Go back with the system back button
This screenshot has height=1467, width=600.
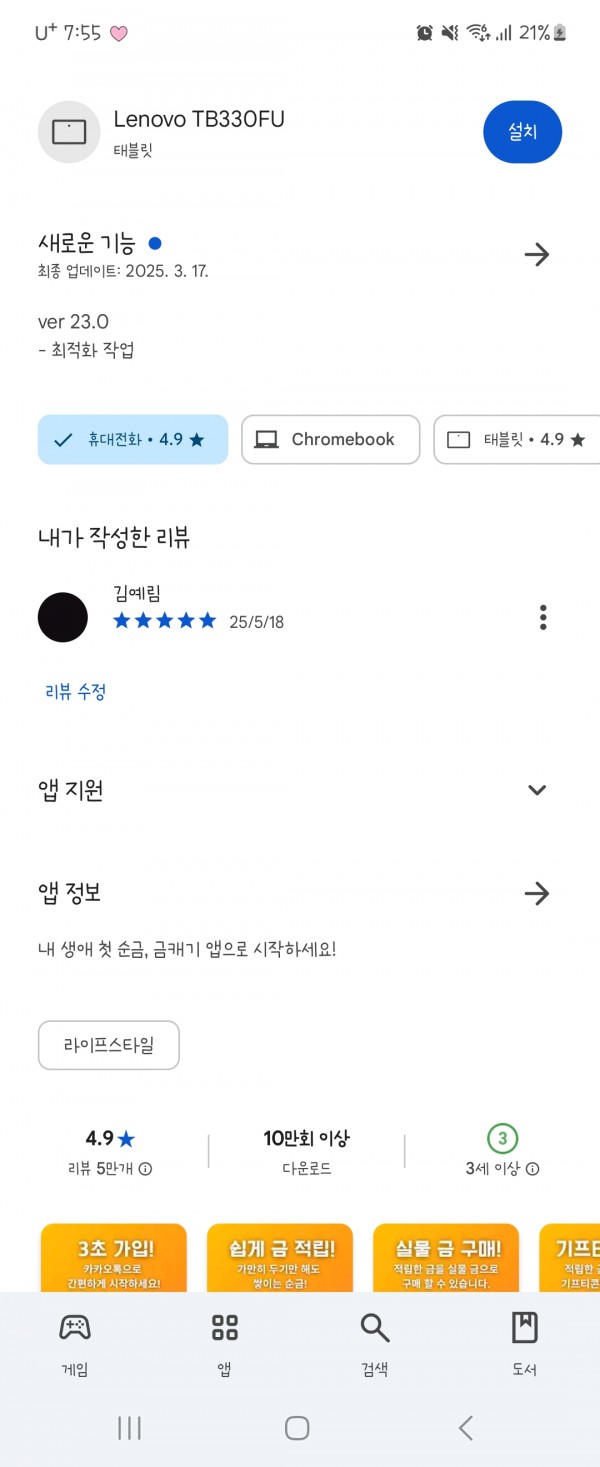pyautogui.click(x=465, y=1428)
